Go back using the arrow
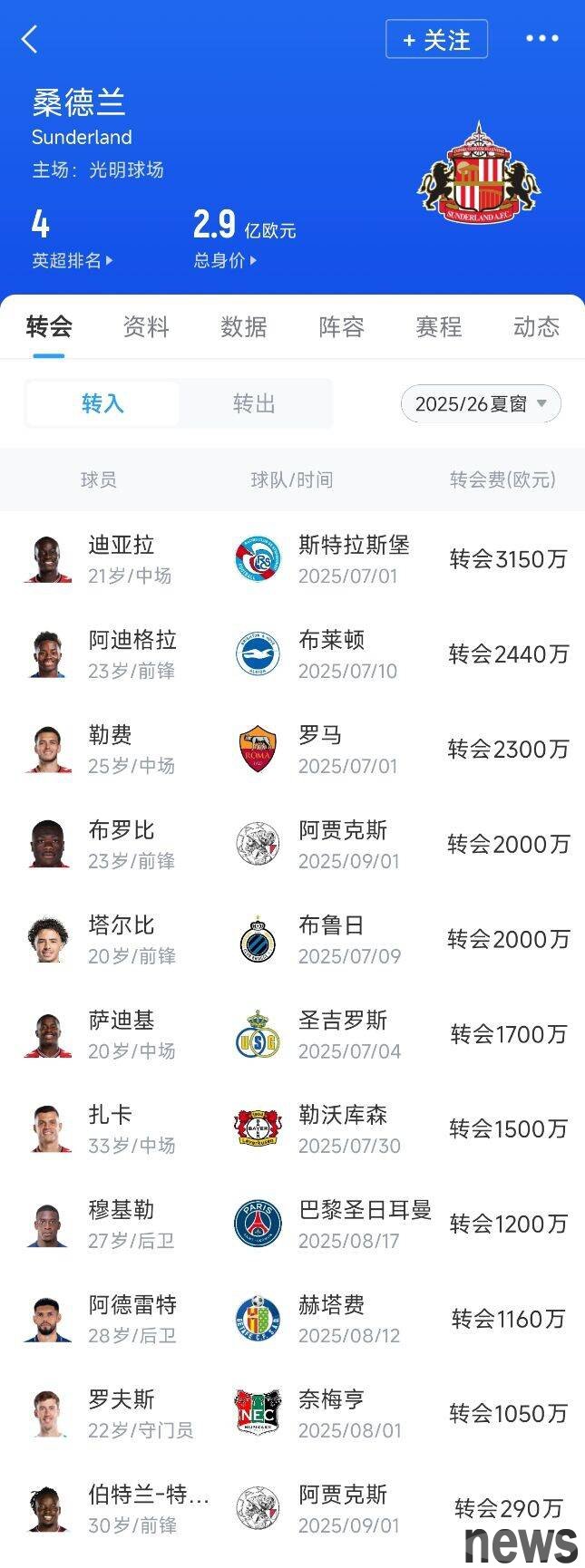585x1568 pixels. pos(30,39)
